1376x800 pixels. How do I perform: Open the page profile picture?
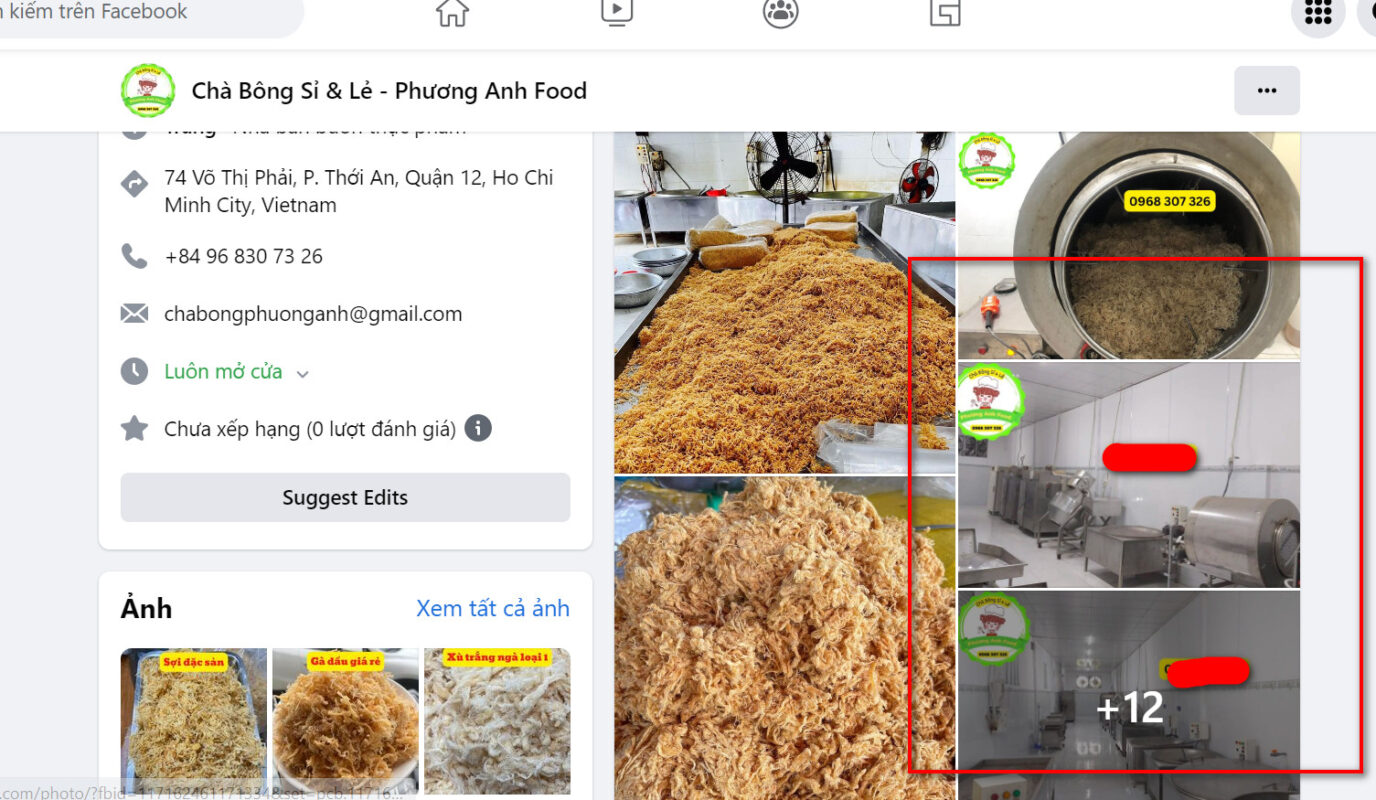pos(148,91)
